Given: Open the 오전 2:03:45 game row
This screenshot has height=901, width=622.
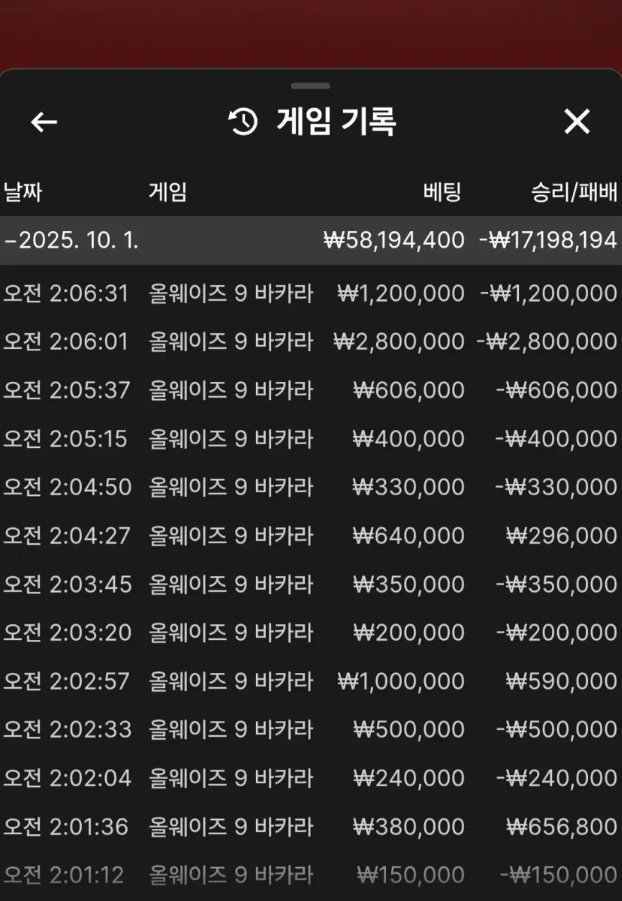Looking at the screenshot, I should pos(310,584).
